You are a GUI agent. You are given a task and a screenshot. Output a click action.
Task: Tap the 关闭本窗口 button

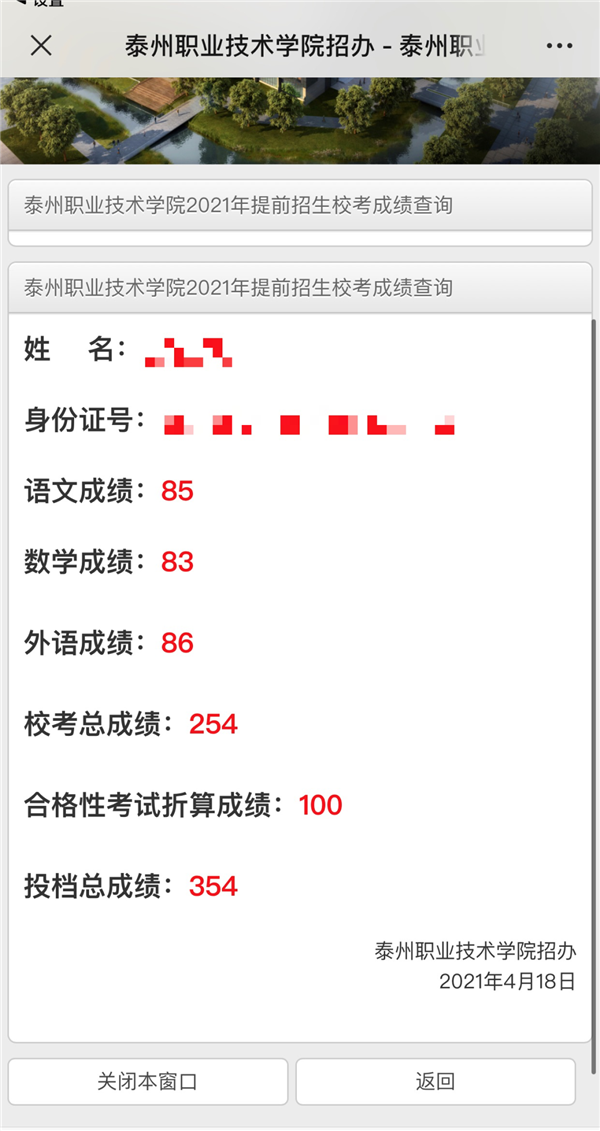(148, 1081)
